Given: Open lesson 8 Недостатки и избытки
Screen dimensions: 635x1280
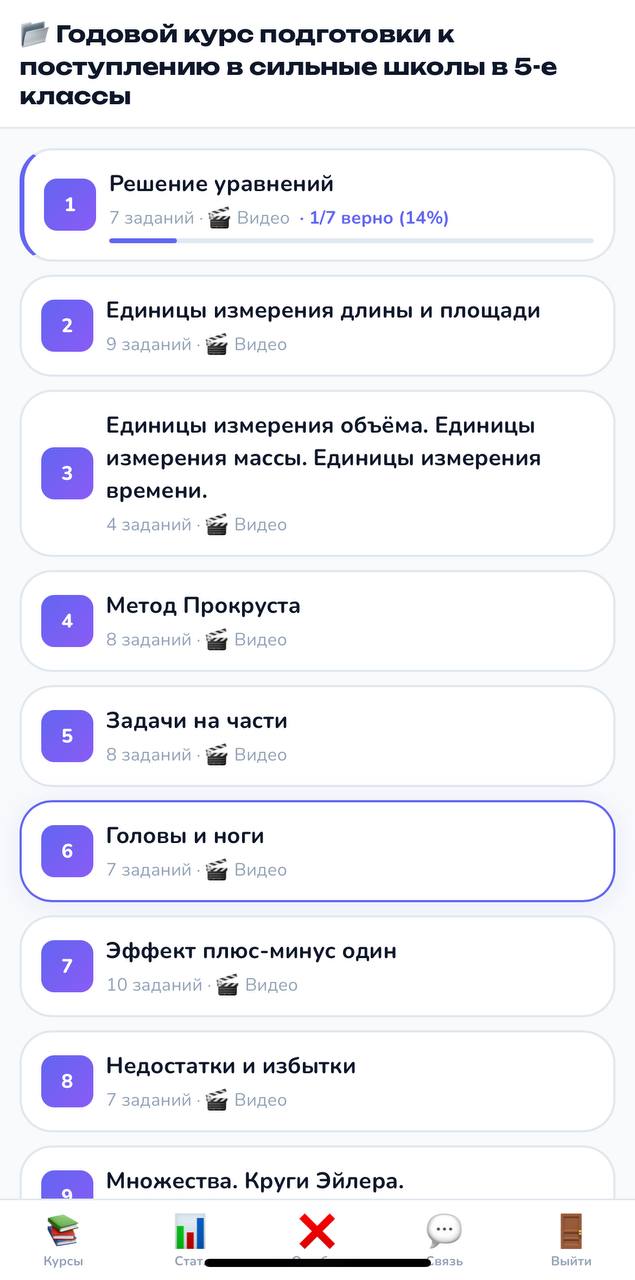Looking at the screenshot, I should [x=317, y=1081].
